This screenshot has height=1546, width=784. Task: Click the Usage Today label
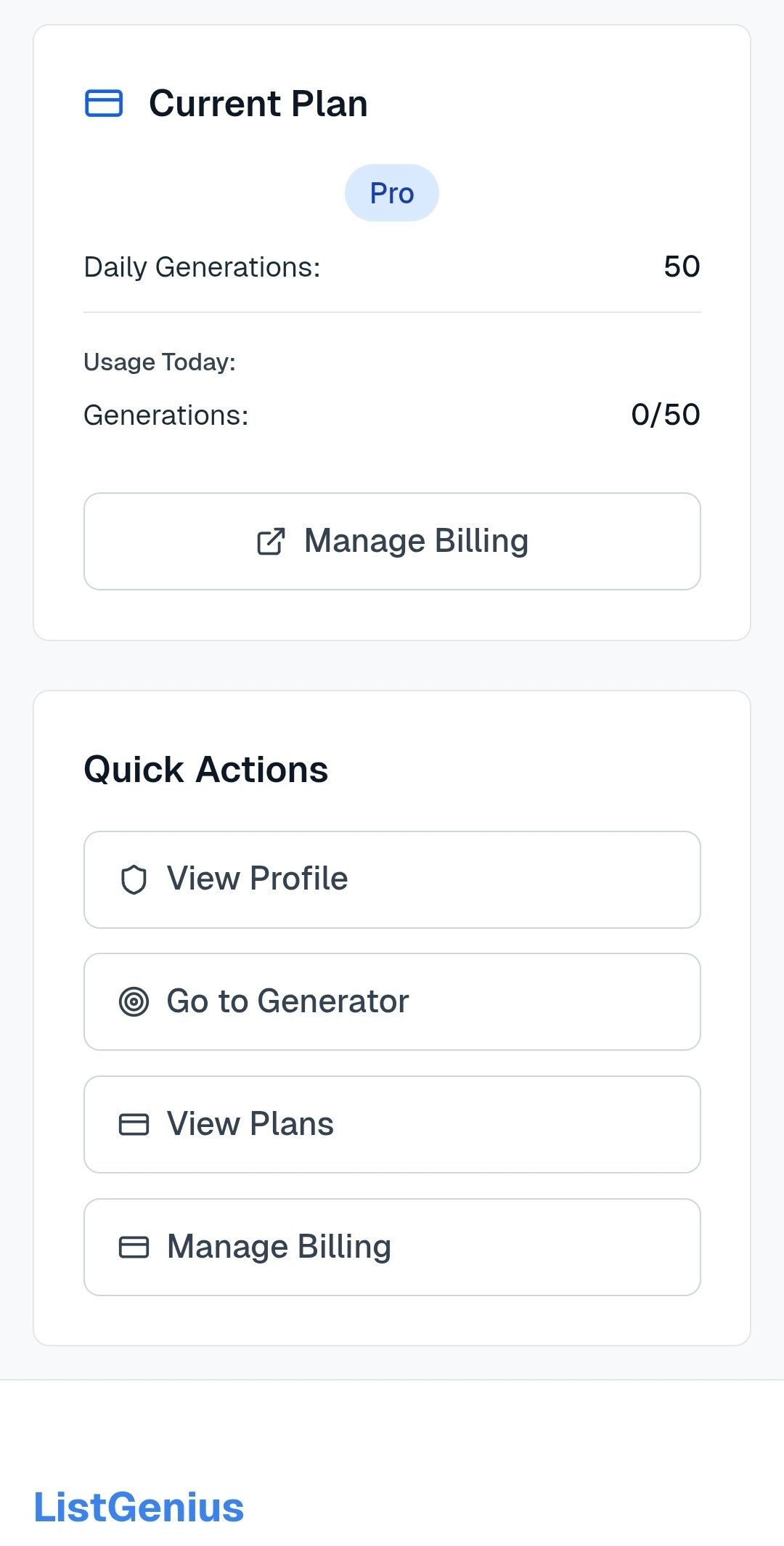tap(160, 362)
